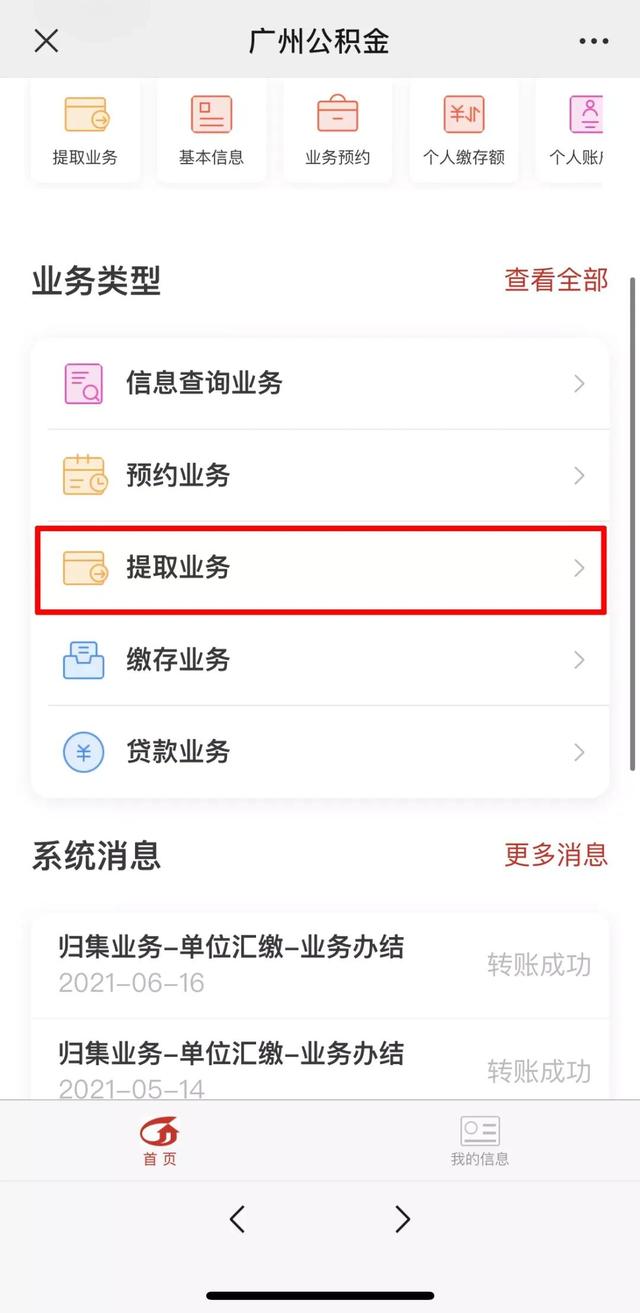Screen dimensions: 640x1313
Task: Select the highlighted 提取业务 row
Action: [x=320, y=568]
